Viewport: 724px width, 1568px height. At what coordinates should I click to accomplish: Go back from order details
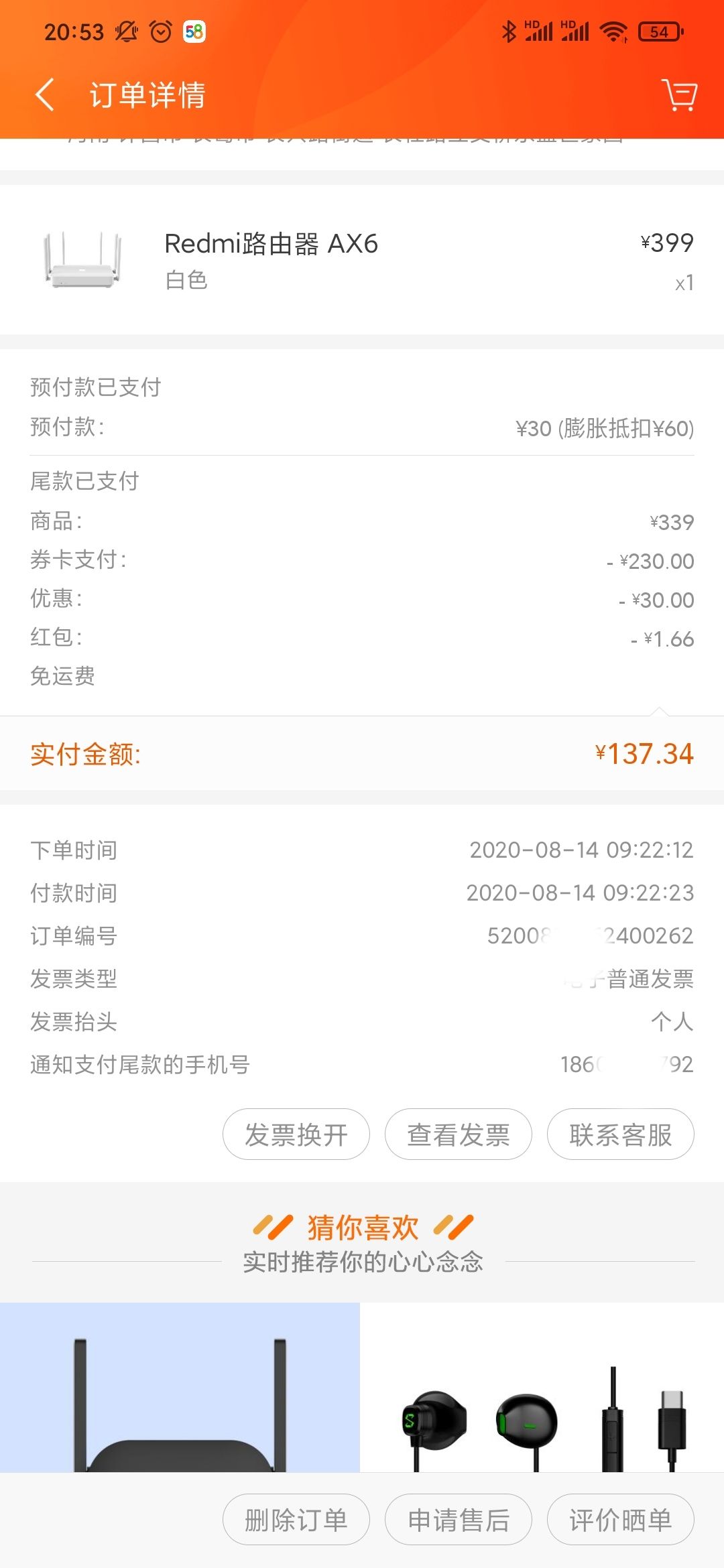pos(44,94)
